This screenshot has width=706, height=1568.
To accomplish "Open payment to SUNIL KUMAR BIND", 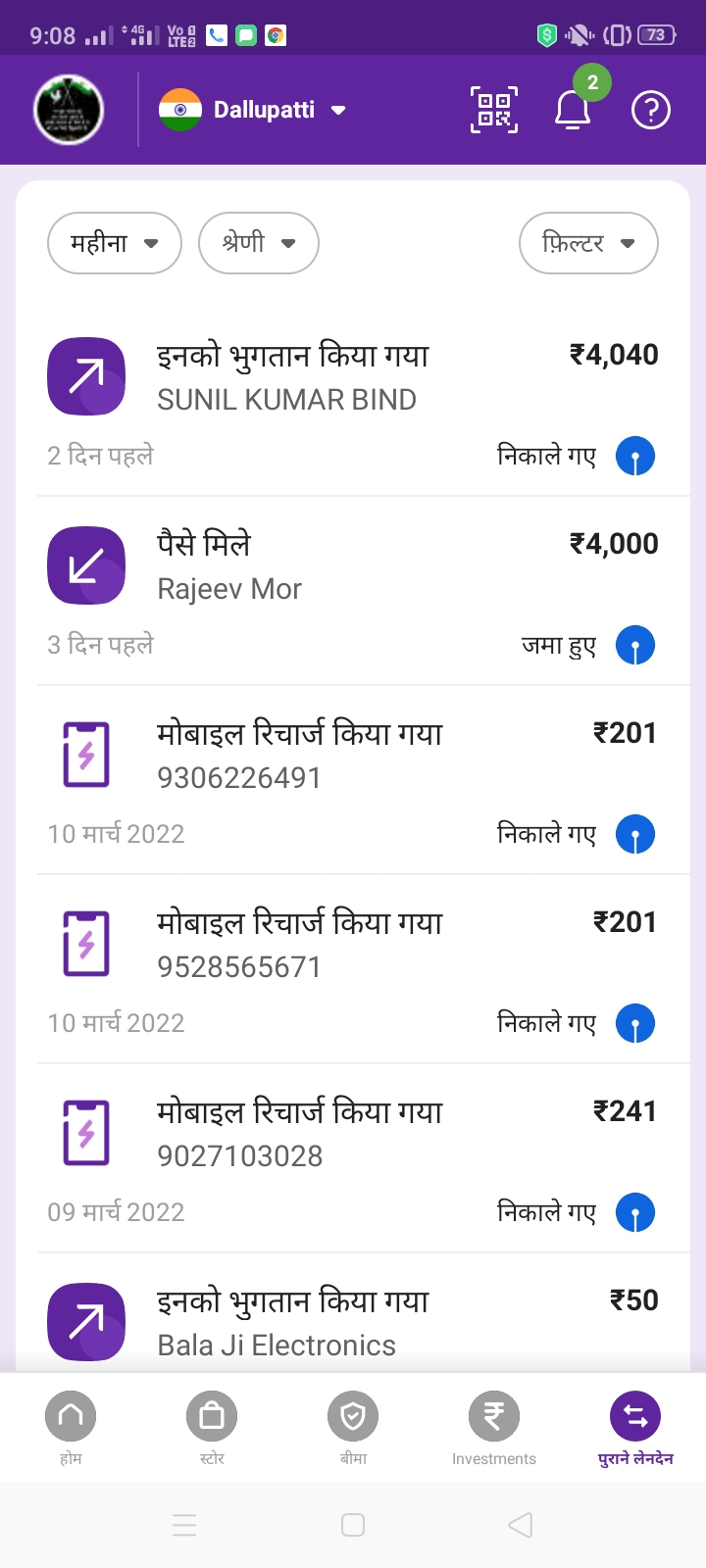I will tap(353, 402).
